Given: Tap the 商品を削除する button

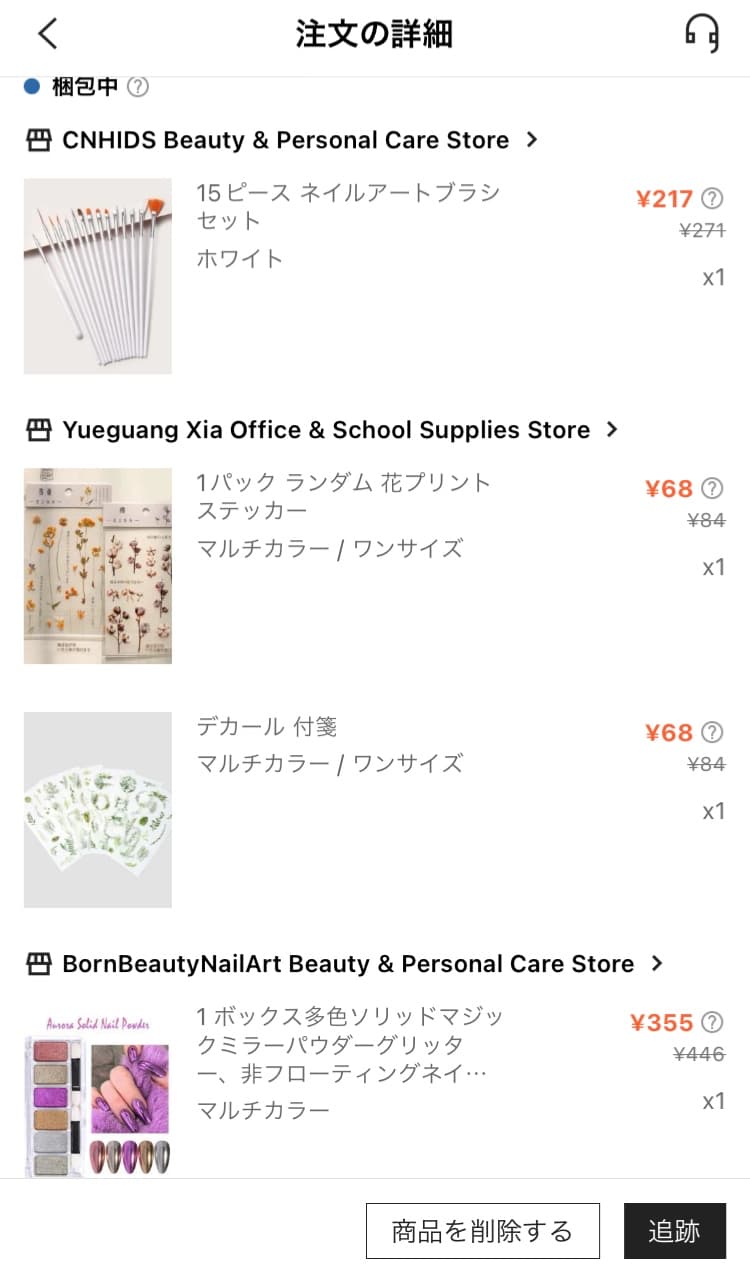Looking at the screenshot, I should tap(482, 1231).
